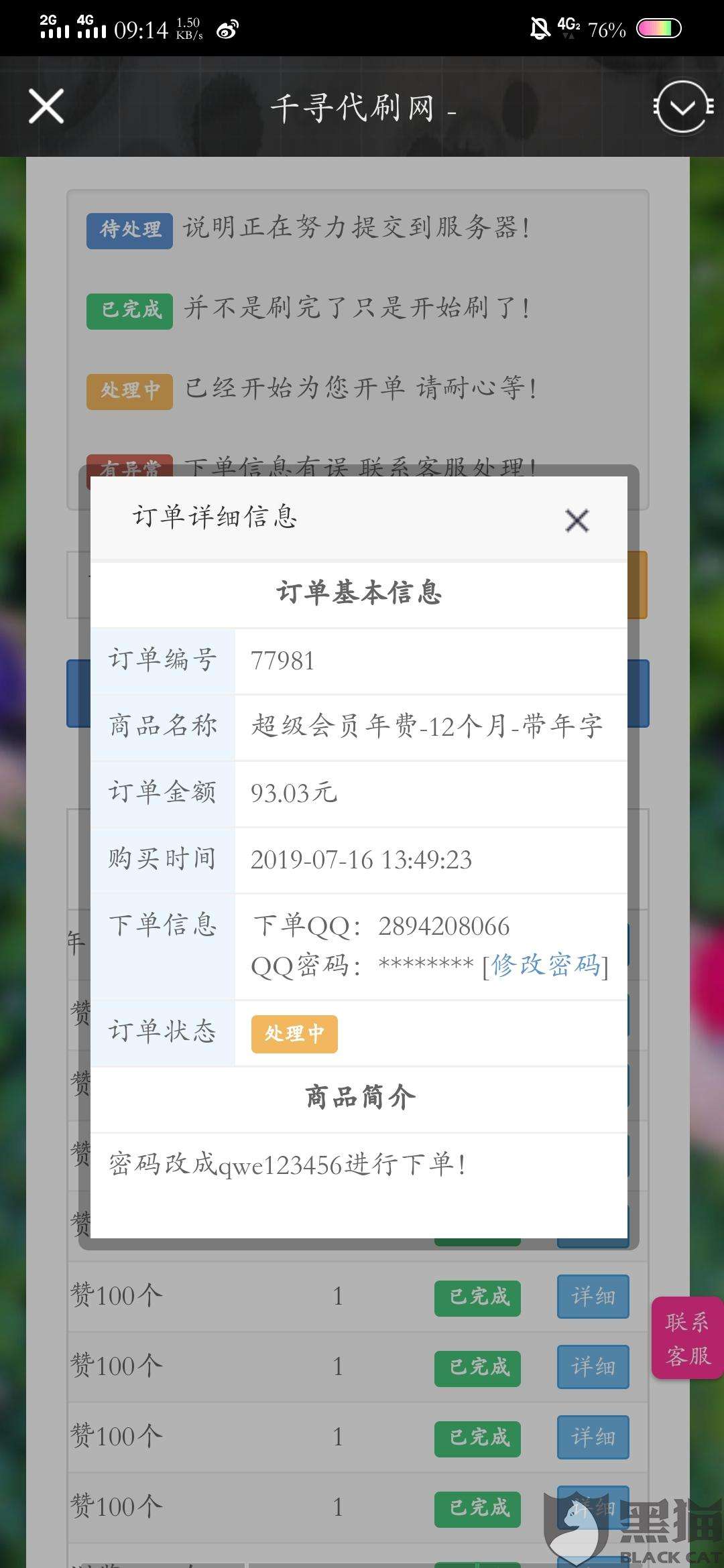This screenshot has width=724, height=1568.
Task: Close the 千寻代刷网 web page
Action: [x=46, y=107]
